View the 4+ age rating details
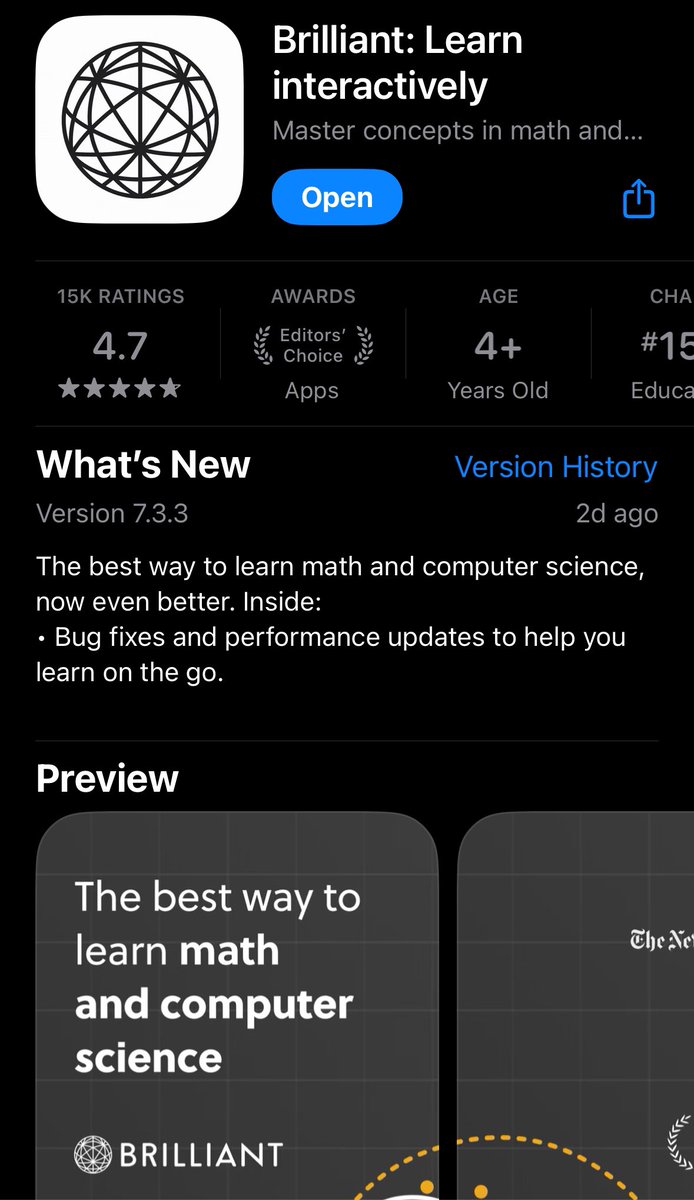 pos(498,347)
